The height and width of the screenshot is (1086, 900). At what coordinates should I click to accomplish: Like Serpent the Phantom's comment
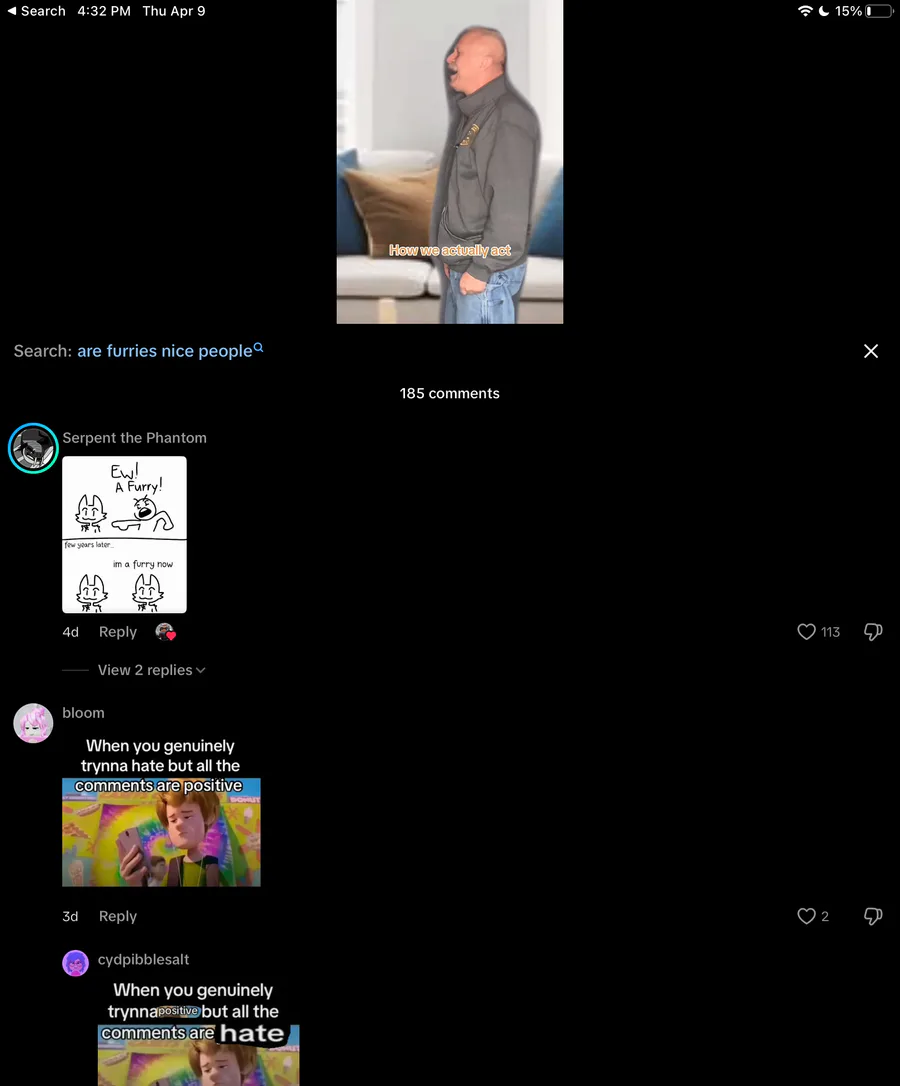point(806,632)
